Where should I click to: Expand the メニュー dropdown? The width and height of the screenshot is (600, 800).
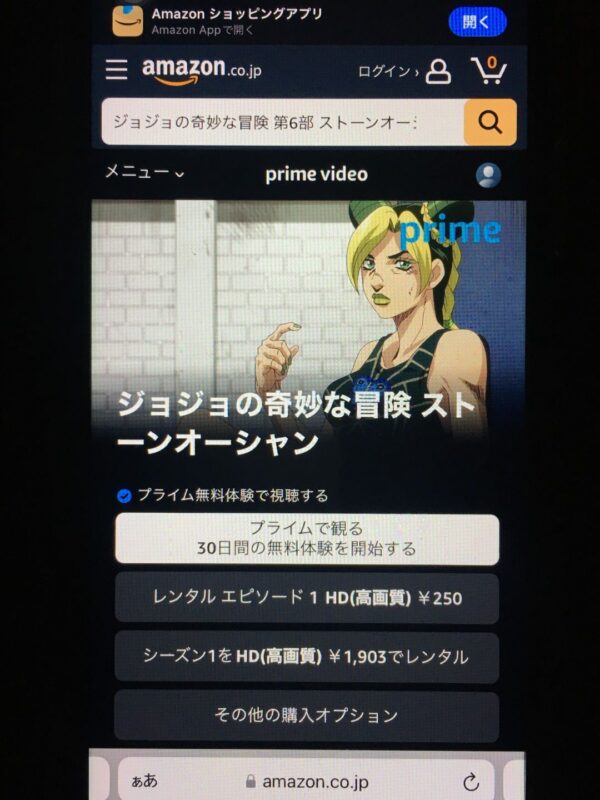tap(145, 173)
